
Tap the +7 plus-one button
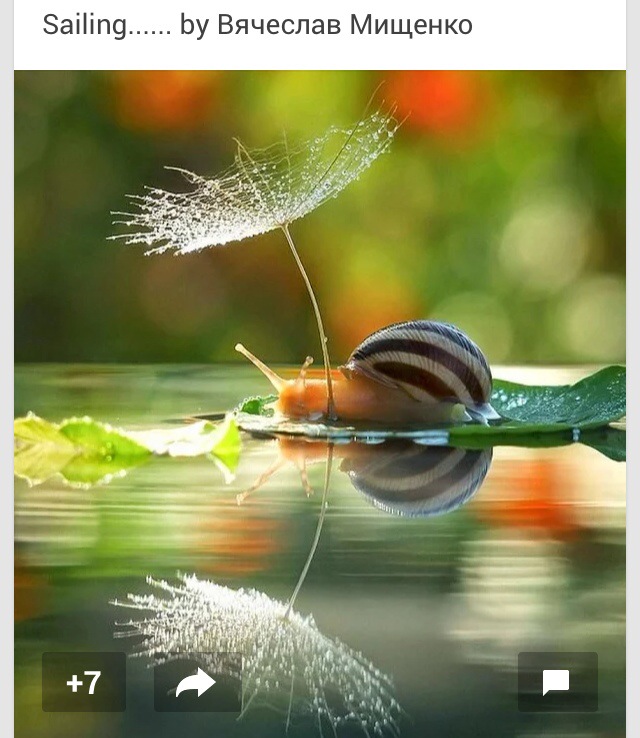pyautogui.click(x=84, y=682)
